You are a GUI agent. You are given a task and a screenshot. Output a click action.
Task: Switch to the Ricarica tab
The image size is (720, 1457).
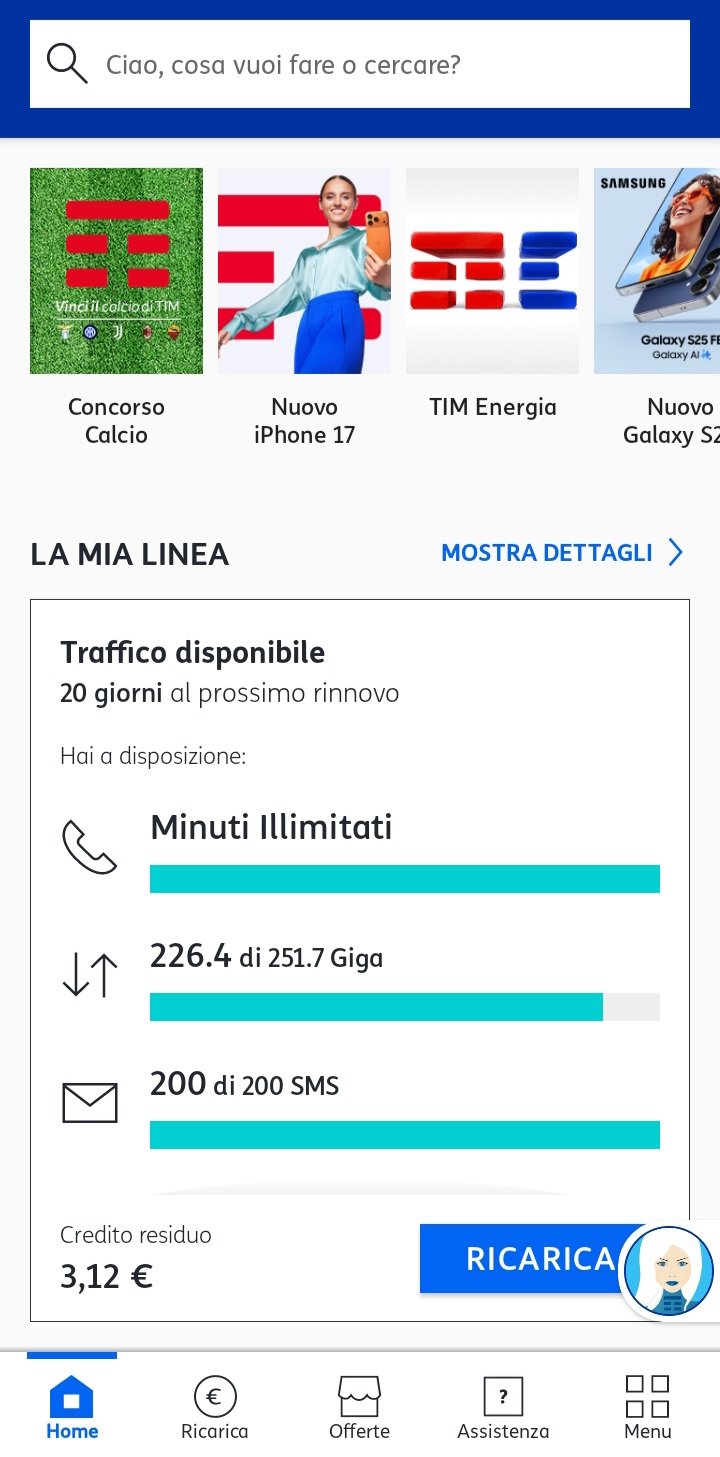coord(215,1406)
